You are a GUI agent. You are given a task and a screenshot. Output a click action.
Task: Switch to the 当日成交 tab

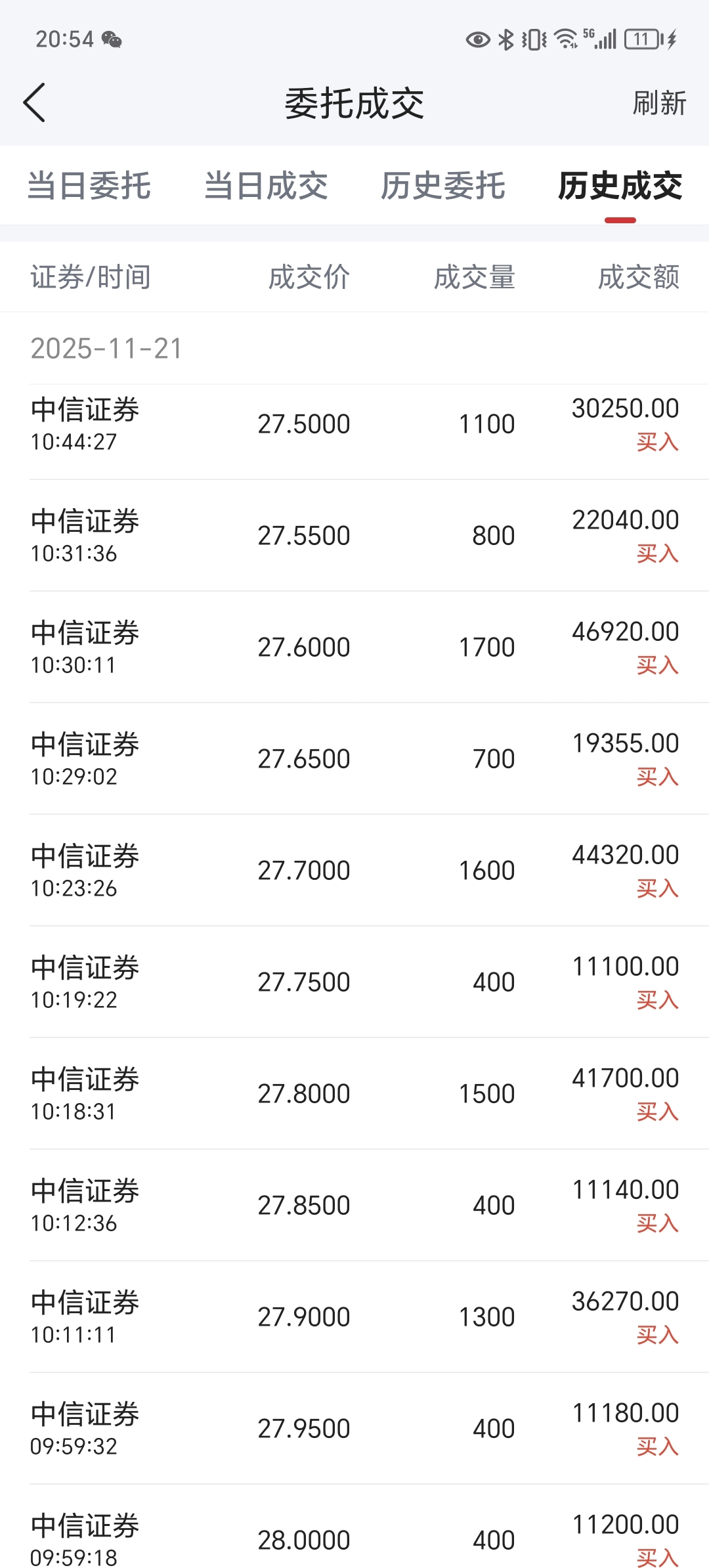266,186
